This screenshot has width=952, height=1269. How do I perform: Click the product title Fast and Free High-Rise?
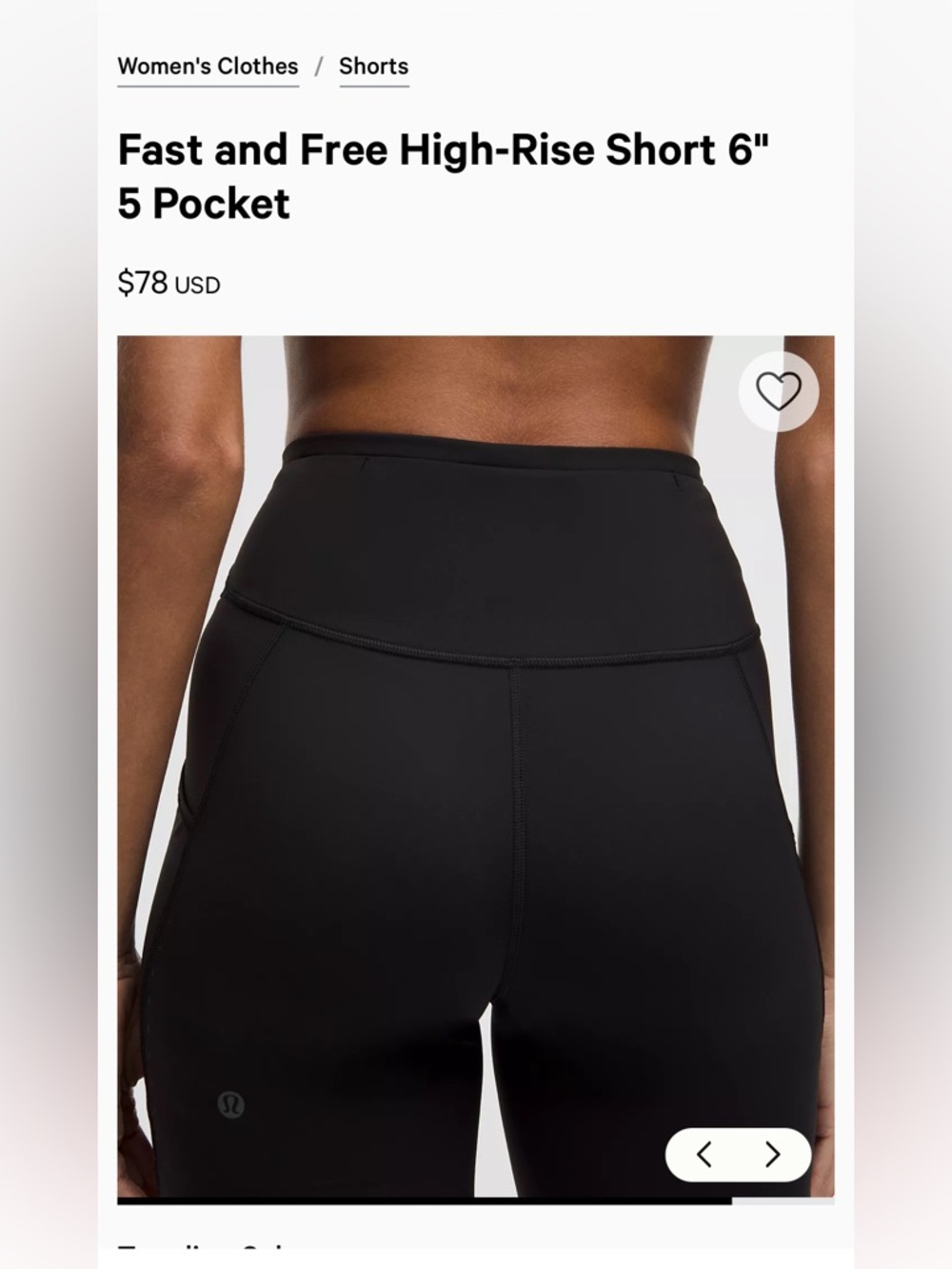tap(445, 149)
